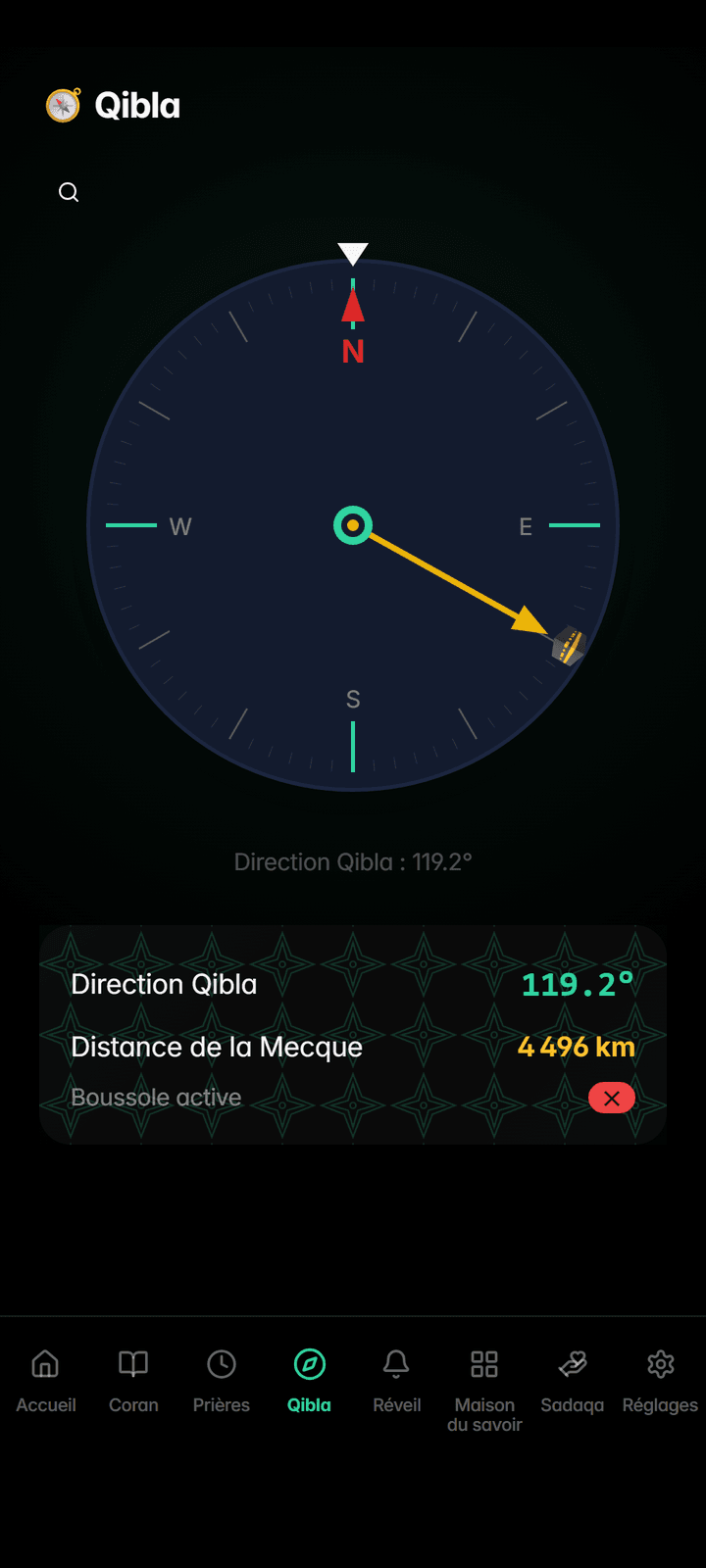This screenshot has height=1568, width=706.
Task: Select the Sadaqa giving-hand icon
Action: tap(572, 1363)
